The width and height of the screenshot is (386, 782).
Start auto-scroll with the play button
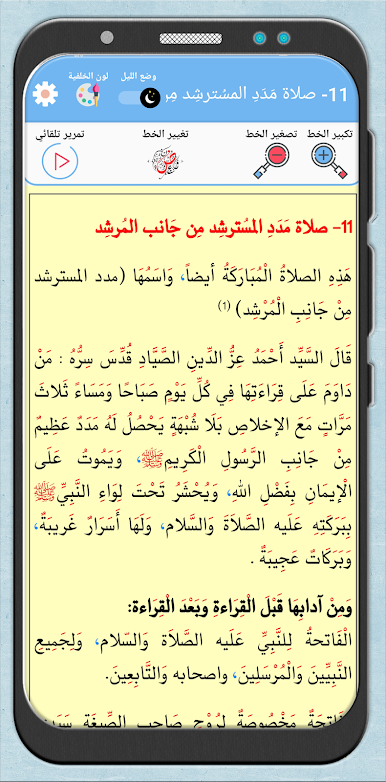click(60, 161)
